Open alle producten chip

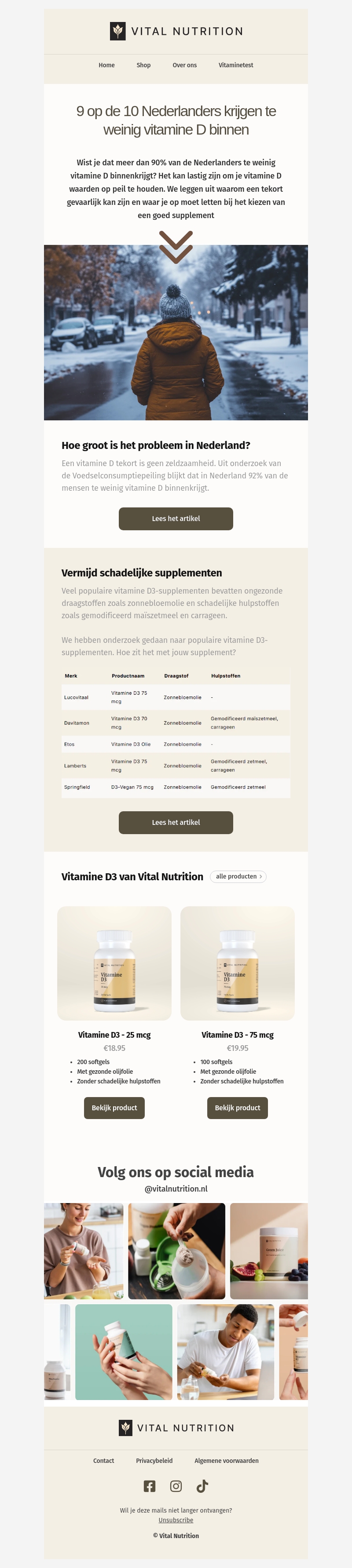(238, 876)
